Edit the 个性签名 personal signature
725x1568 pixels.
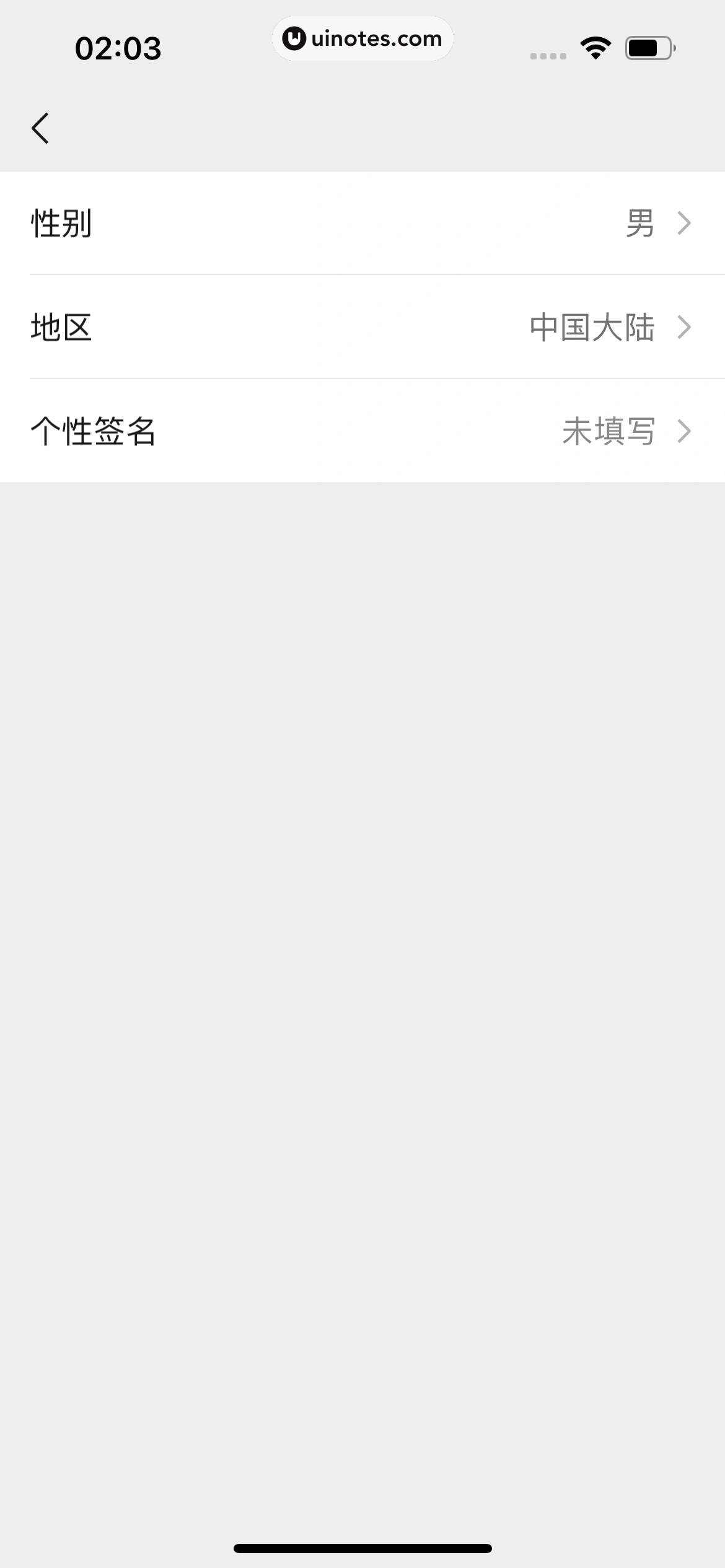[362, 431]
